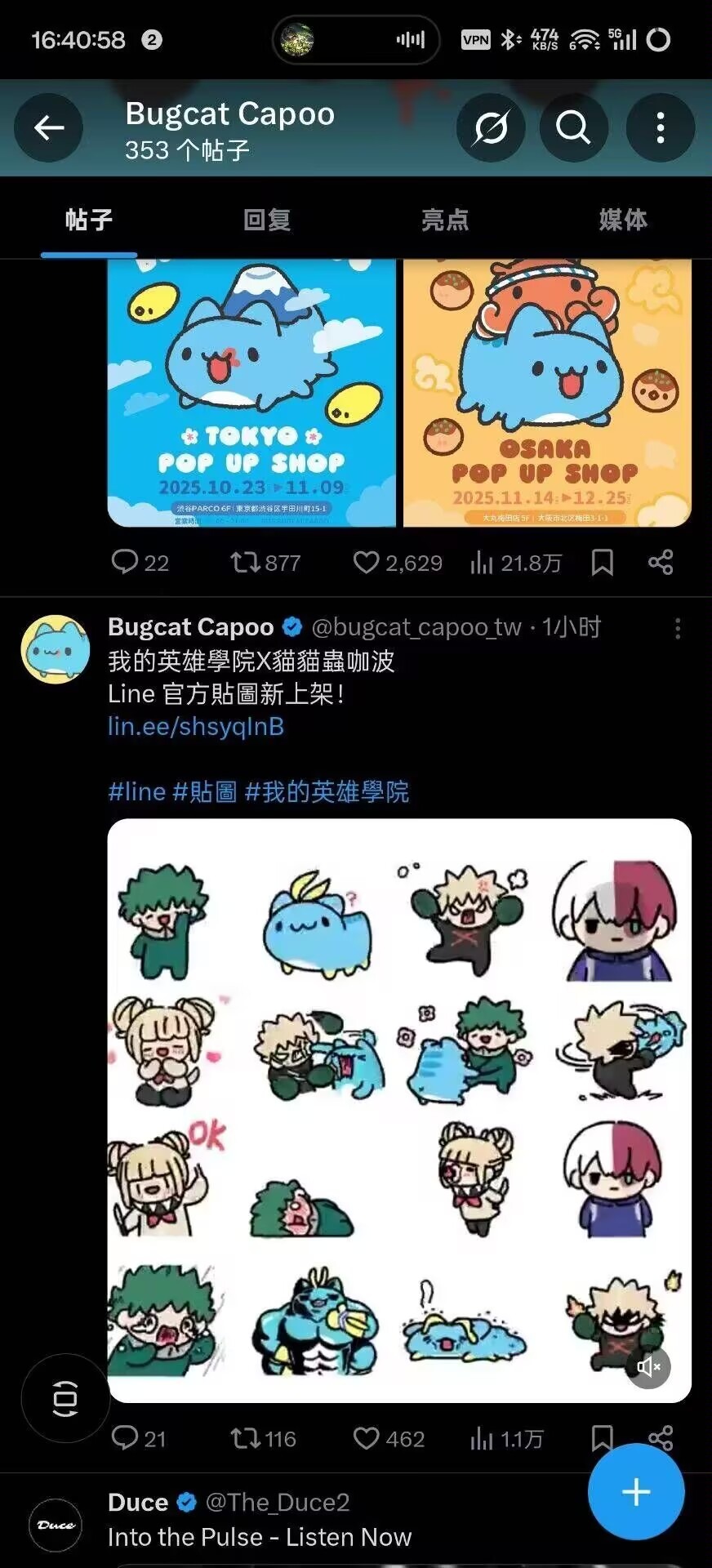Switch to the 媒体 tab

pos(622,220)
